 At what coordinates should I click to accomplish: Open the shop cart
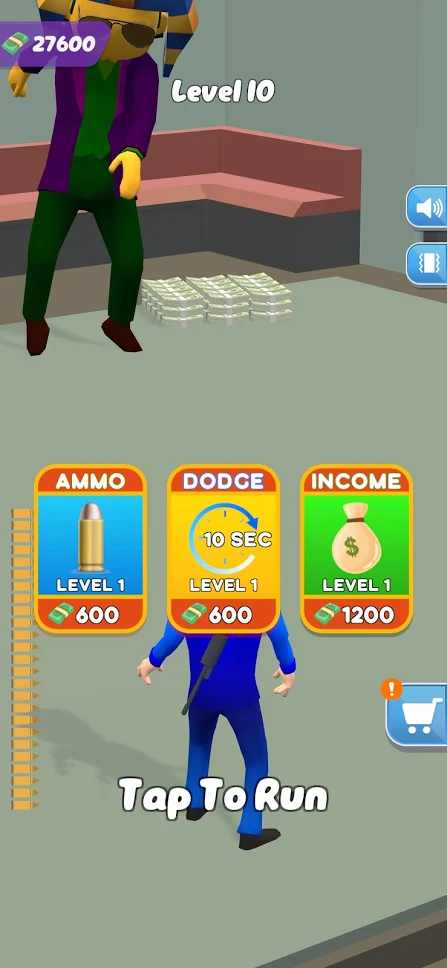[x=418, y=715]
